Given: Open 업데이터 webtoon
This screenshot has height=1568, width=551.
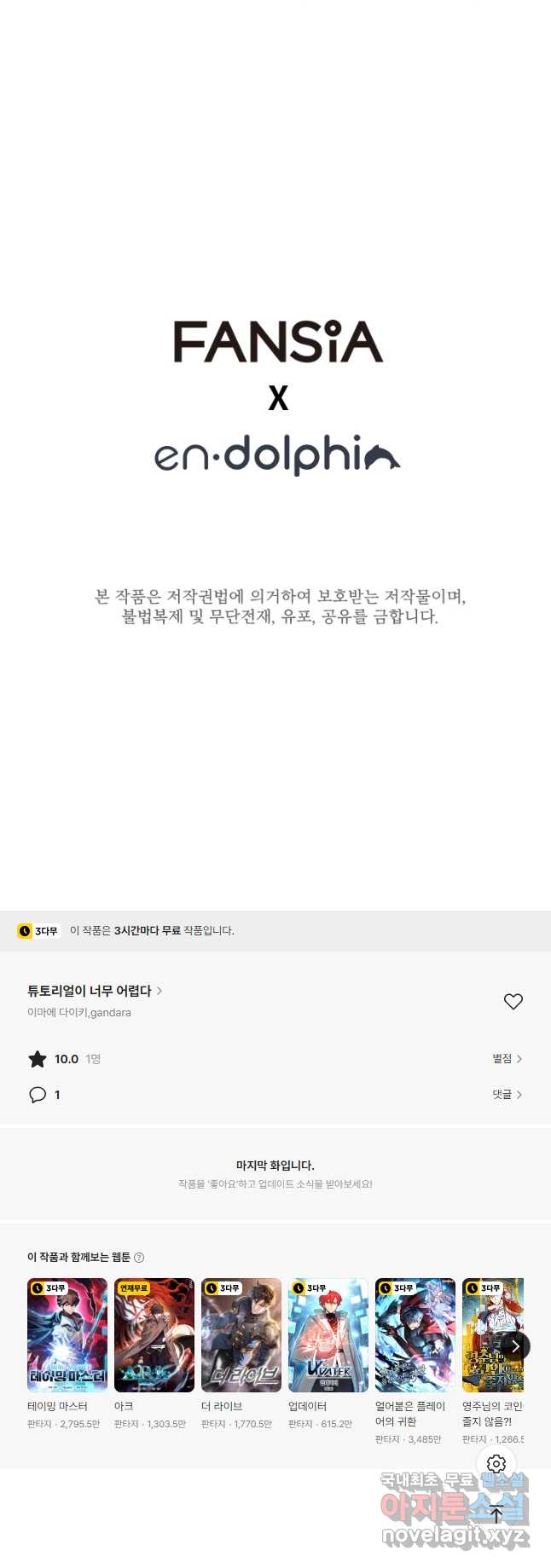Looking at the screenshot, I should click(328, 1335).
